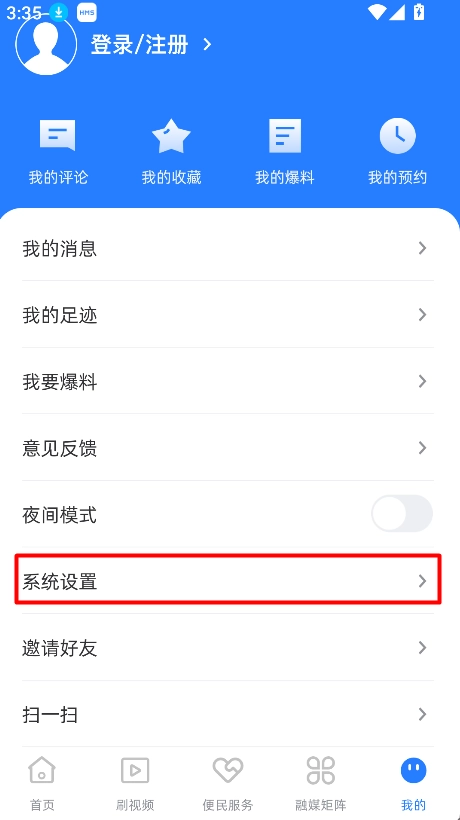Open 系统设置 settings
This screenshot has width=460, height=820.
(x=228, y=581)
